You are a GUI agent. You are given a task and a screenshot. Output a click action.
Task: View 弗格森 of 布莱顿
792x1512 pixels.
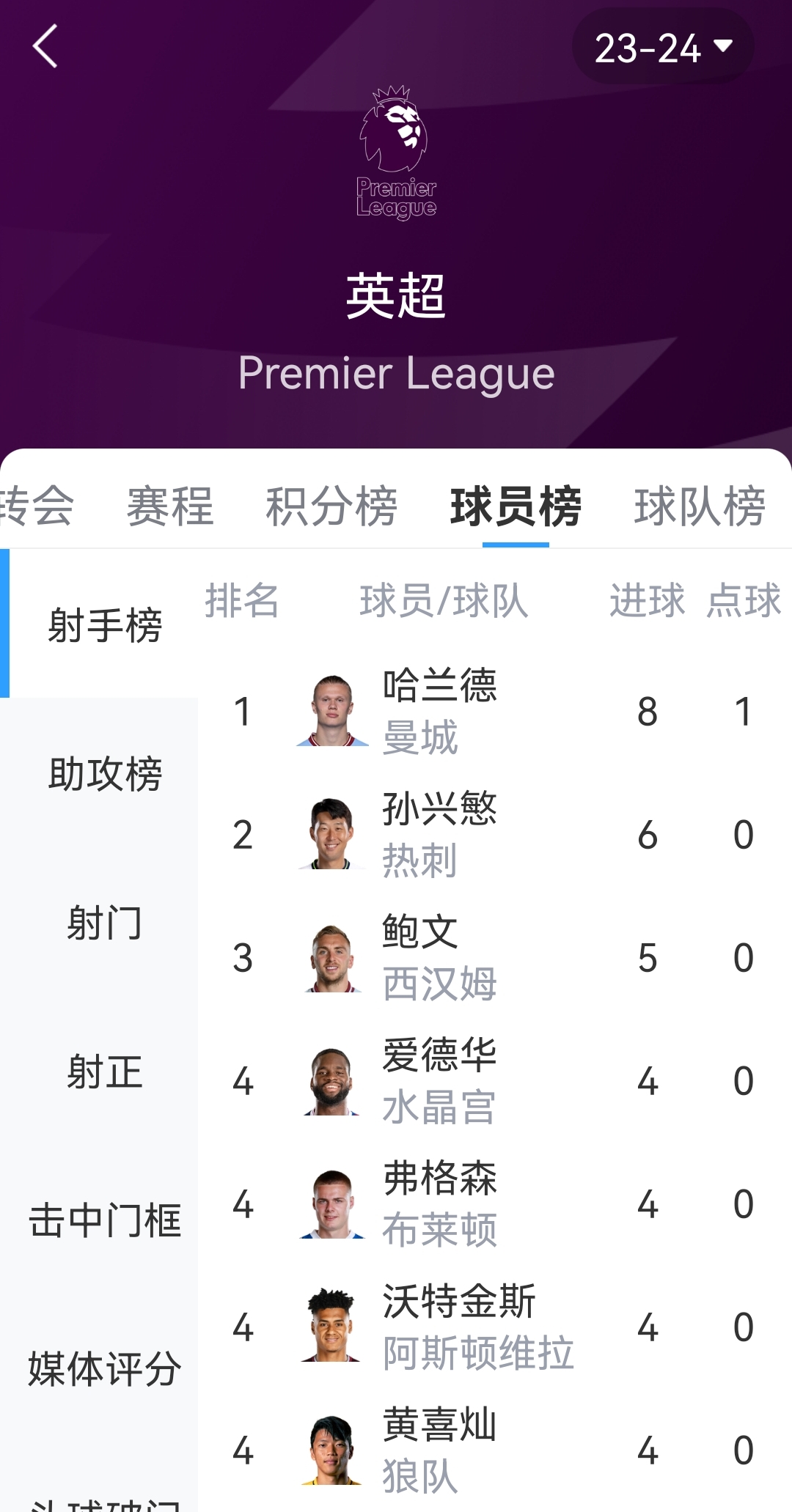[x=495, y=1203]
